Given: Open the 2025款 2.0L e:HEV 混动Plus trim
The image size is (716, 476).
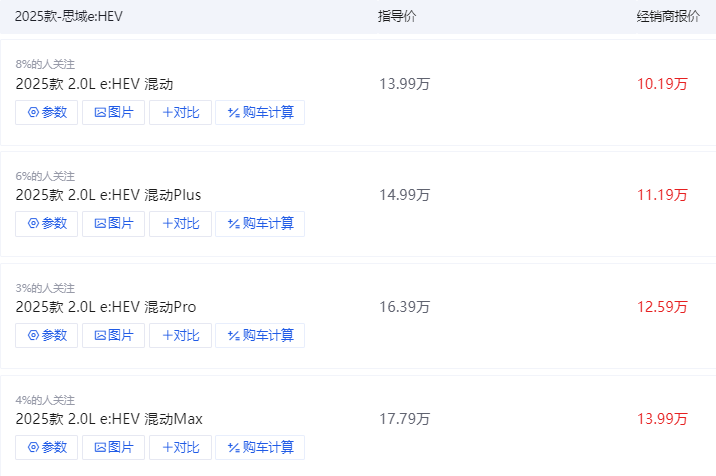Looking at the screenshot, I should pyautogui.click(x=108, y=195).
